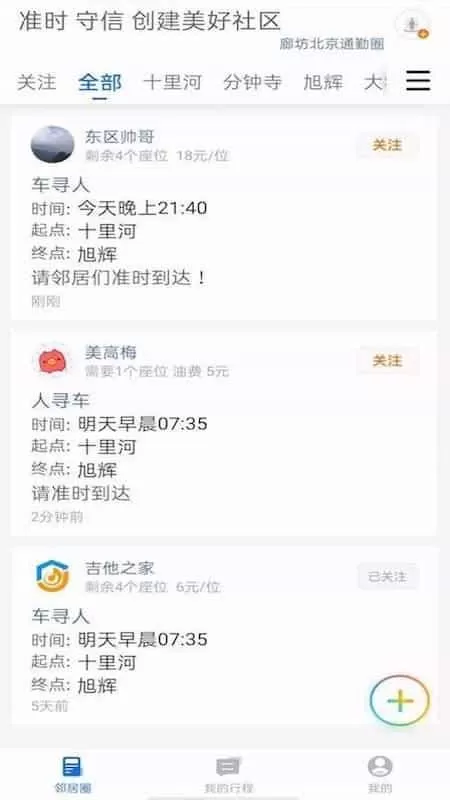Switch to the 十里河 tab
The width and height of the screenshot is (450, 800).
[172, 82]
